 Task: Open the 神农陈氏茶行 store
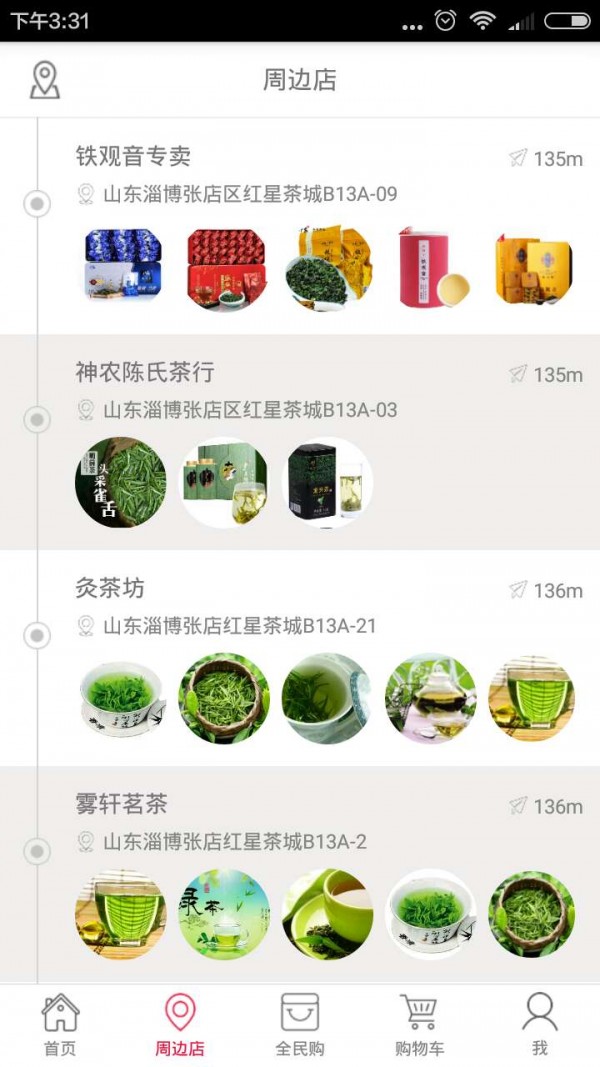click(x=145, y=372)
